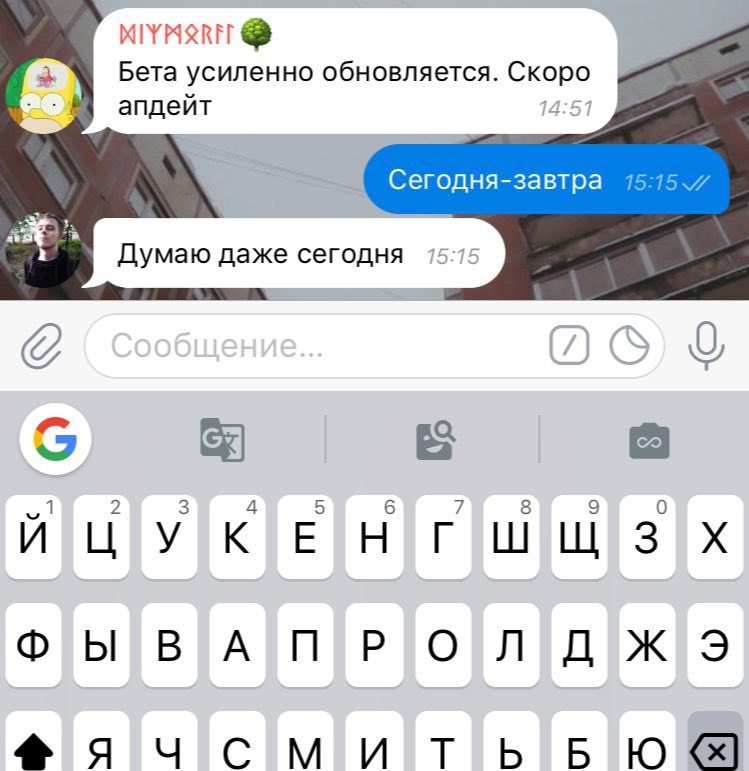Open the sticker panel icon
The width and height of the screenshot is (749, 771).
tap(629, 347)
